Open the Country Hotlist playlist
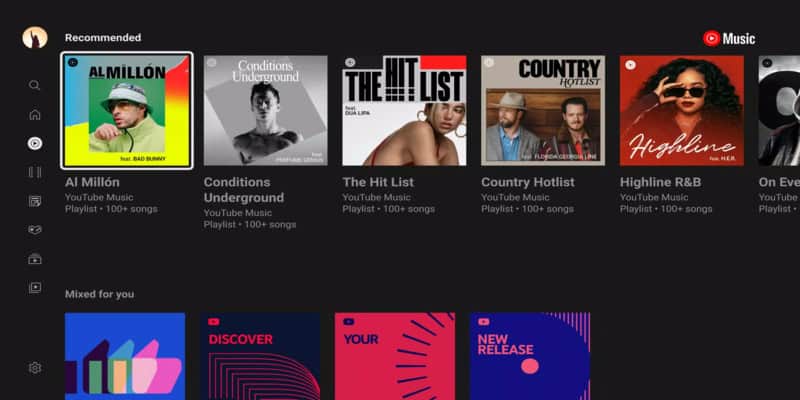The image size is (800, 400). [543, 110]
